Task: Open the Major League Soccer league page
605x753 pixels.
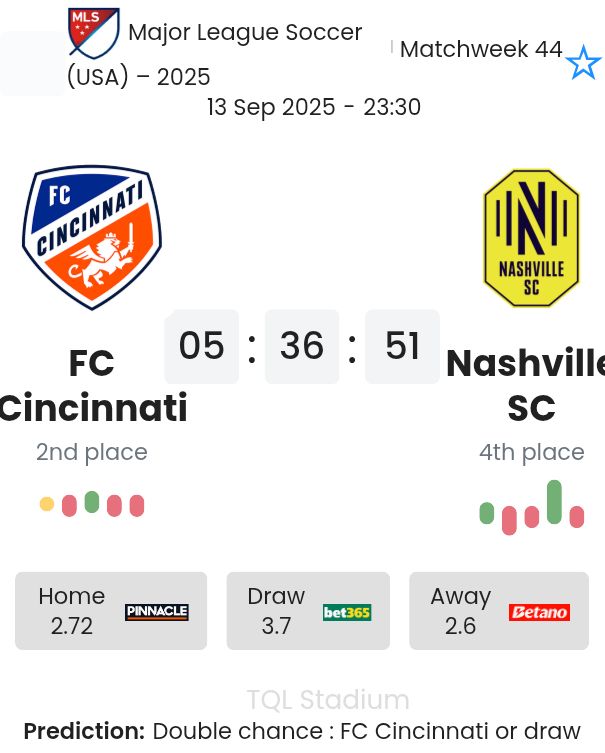Action: pos(245,33)
